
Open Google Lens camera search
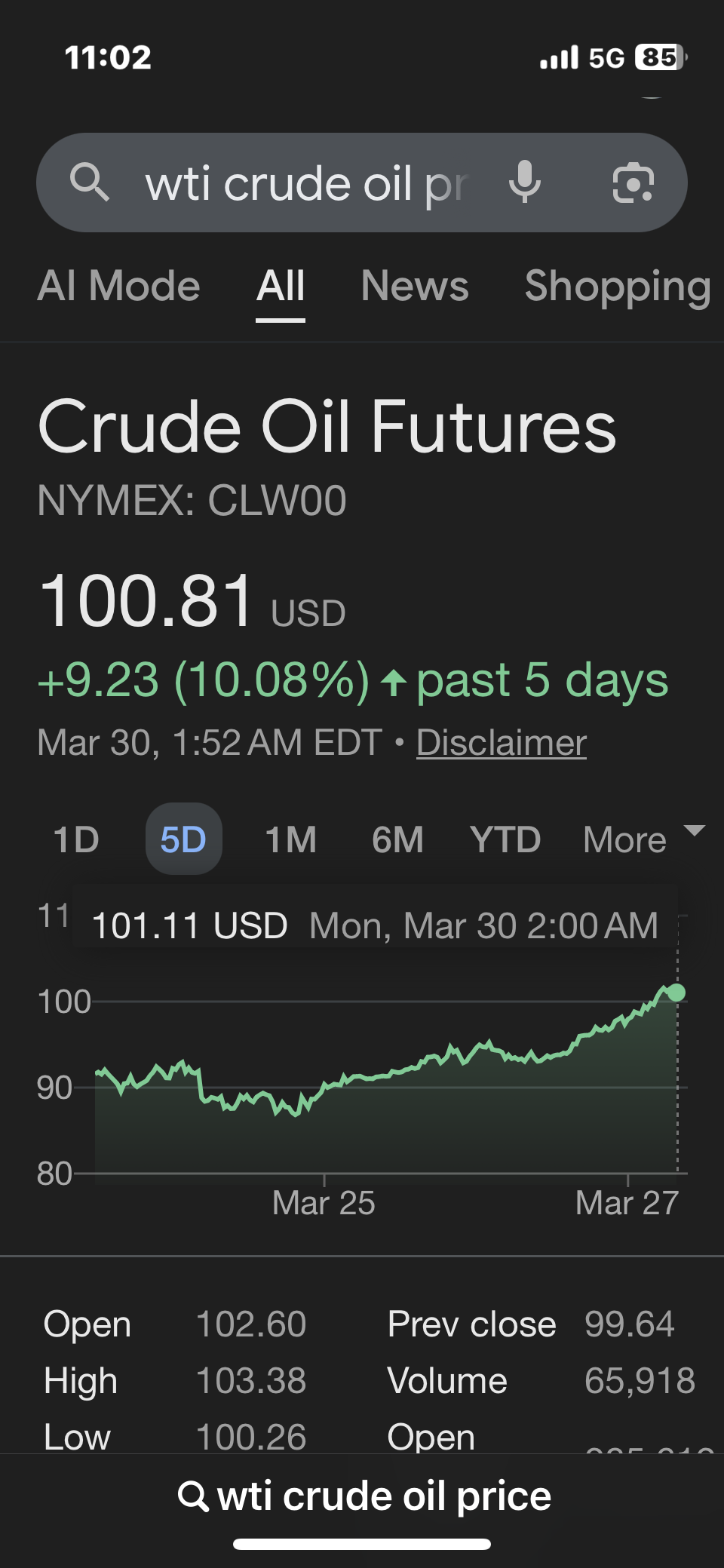point(633,183)
